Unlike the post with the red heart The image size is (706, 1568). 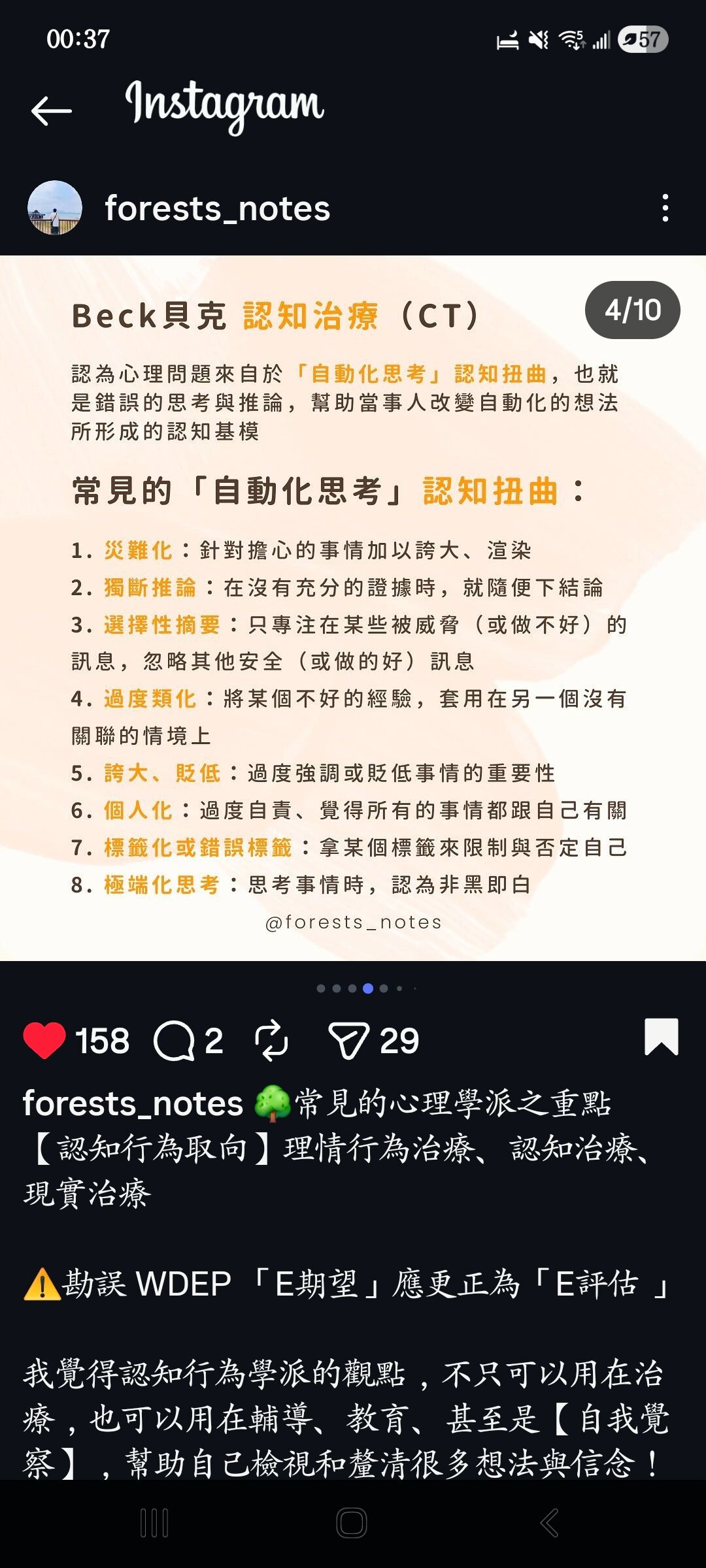pyautogui.click(x=44, y=1040)
